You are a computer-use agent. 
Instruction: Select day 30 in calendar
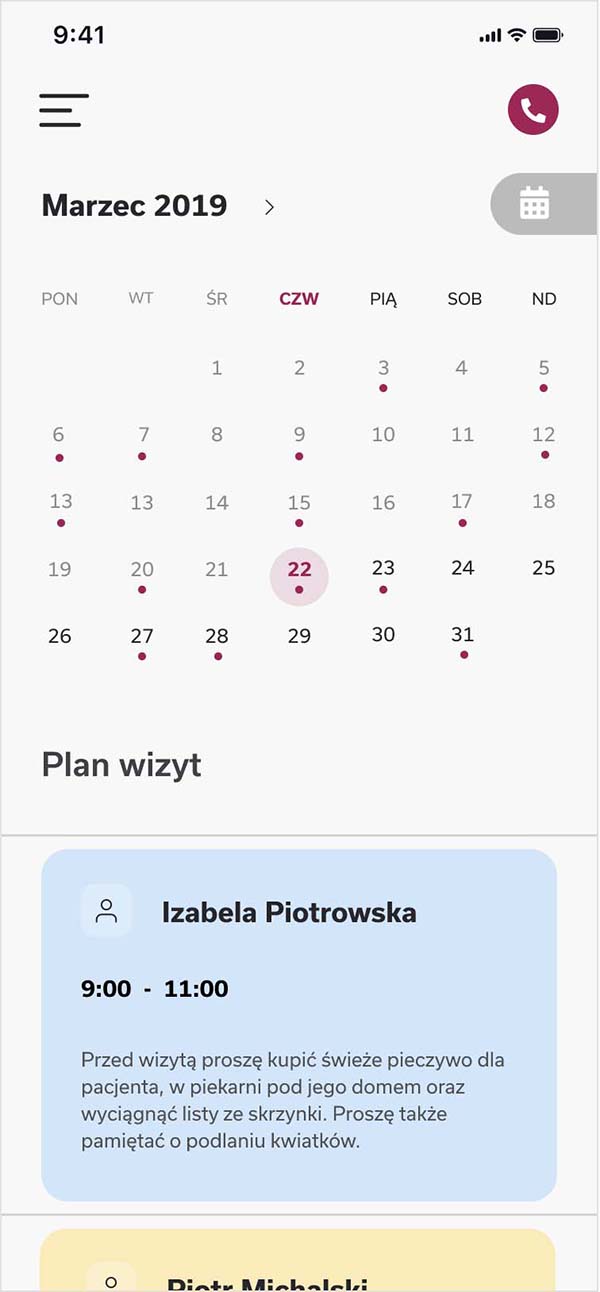[383, 635]
